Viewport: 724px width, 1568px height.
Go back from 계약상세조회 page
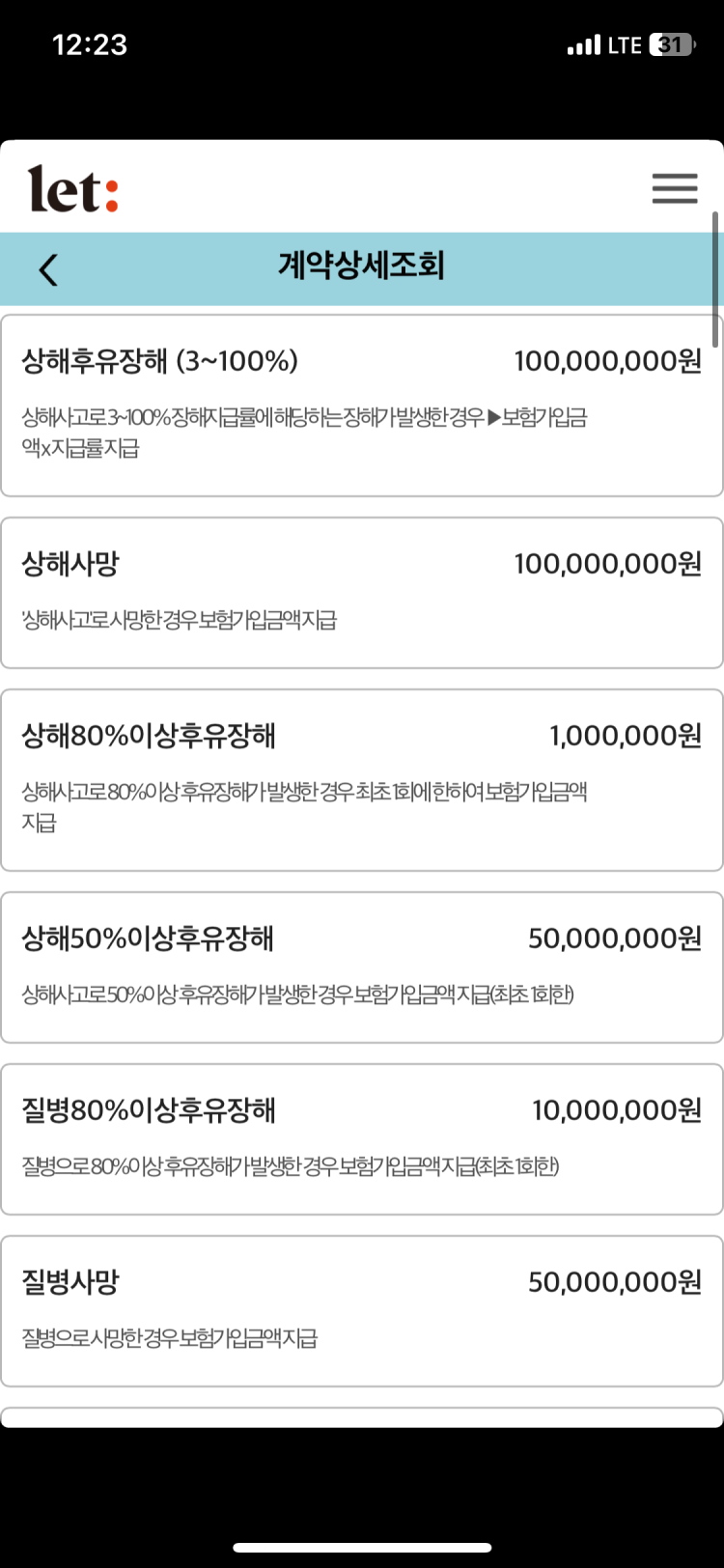tap(48, 269)
